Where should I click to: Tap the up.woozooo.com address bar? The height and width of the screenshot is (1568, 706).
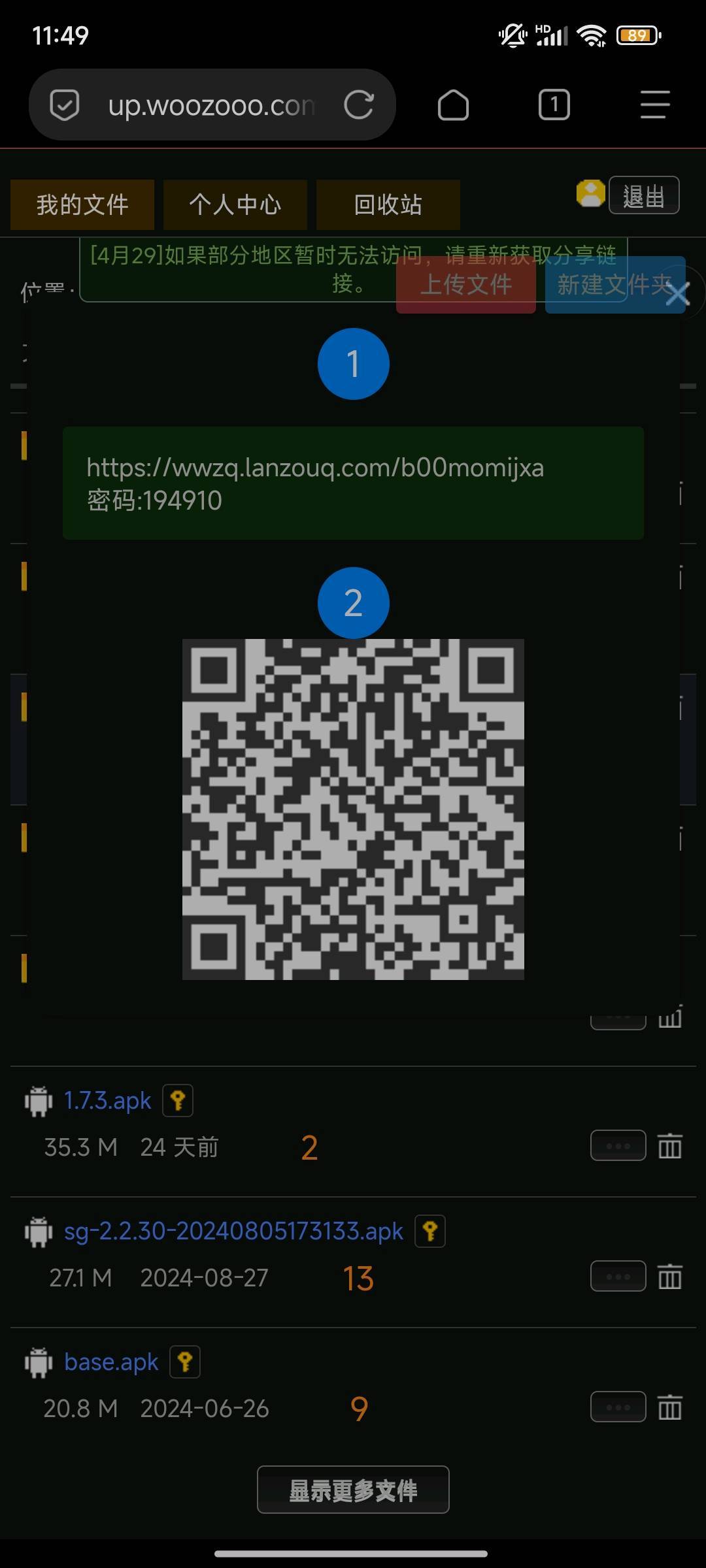pyautogui.click(x=209, y=105)
